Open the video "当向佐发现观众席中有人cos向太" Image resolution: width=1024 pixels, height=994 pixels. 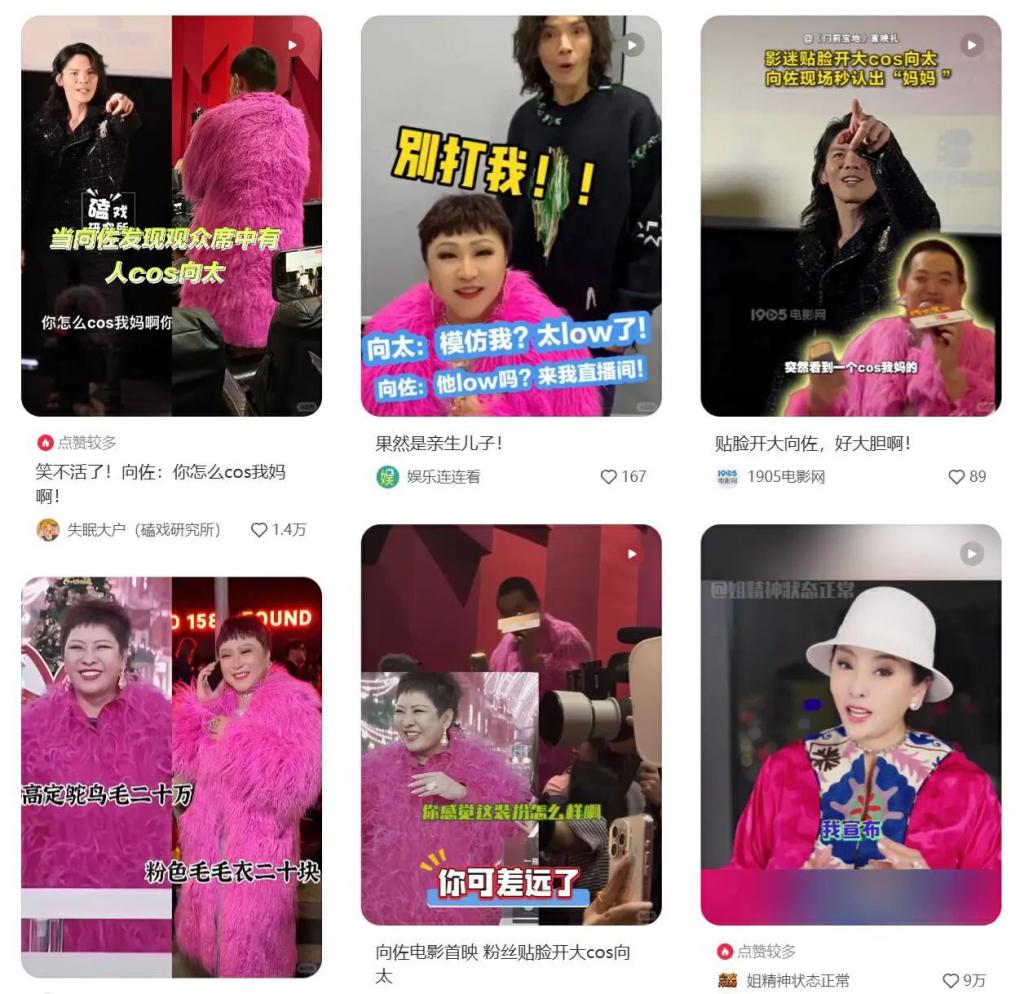(171, 215)
